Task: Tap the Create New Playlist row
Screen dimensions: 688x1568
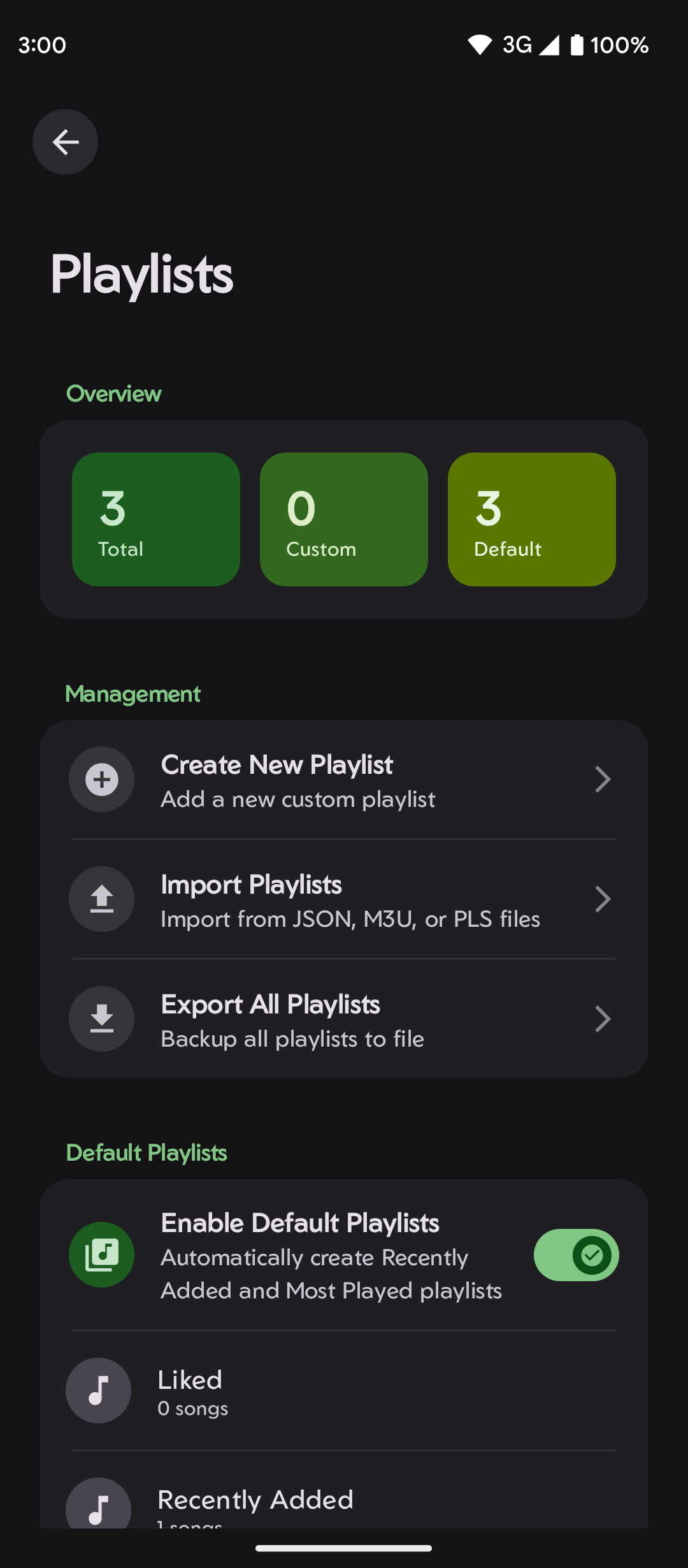Action: tap(344, 779)
